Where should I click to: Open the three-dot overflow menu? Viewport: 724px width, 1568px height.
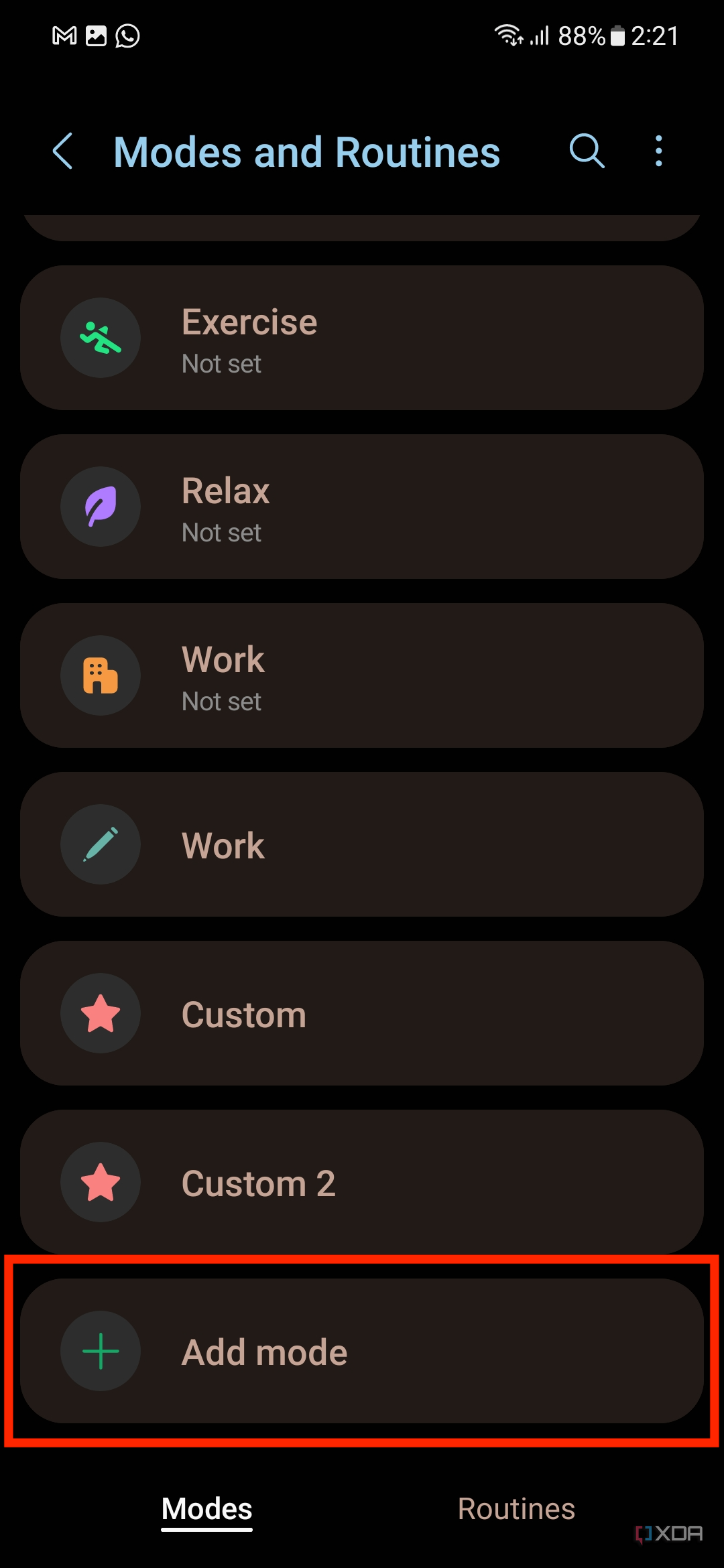point(658,151)
